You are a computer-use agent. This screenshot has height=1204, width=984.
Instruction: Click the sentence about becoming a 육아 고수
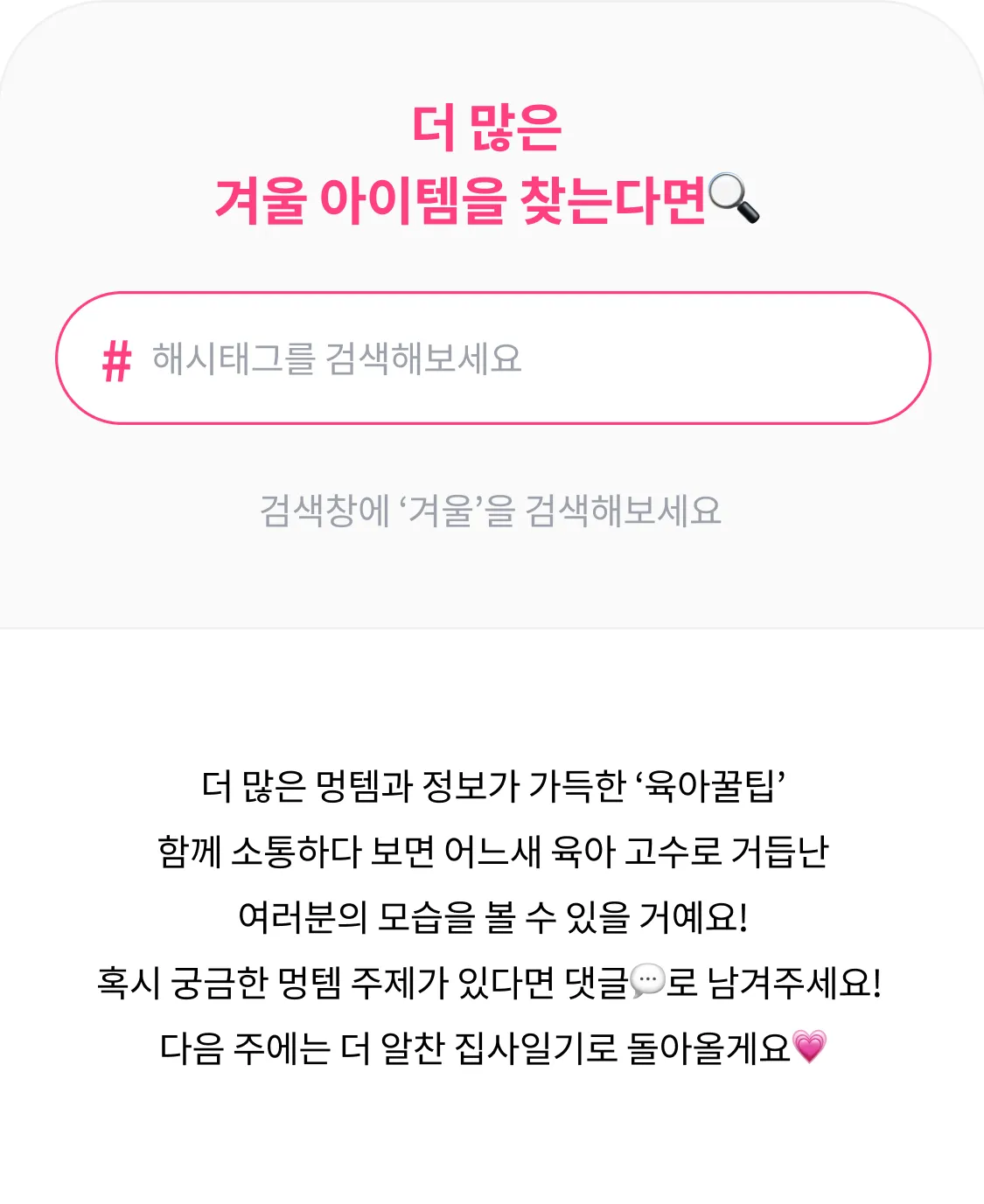[492, 850]
